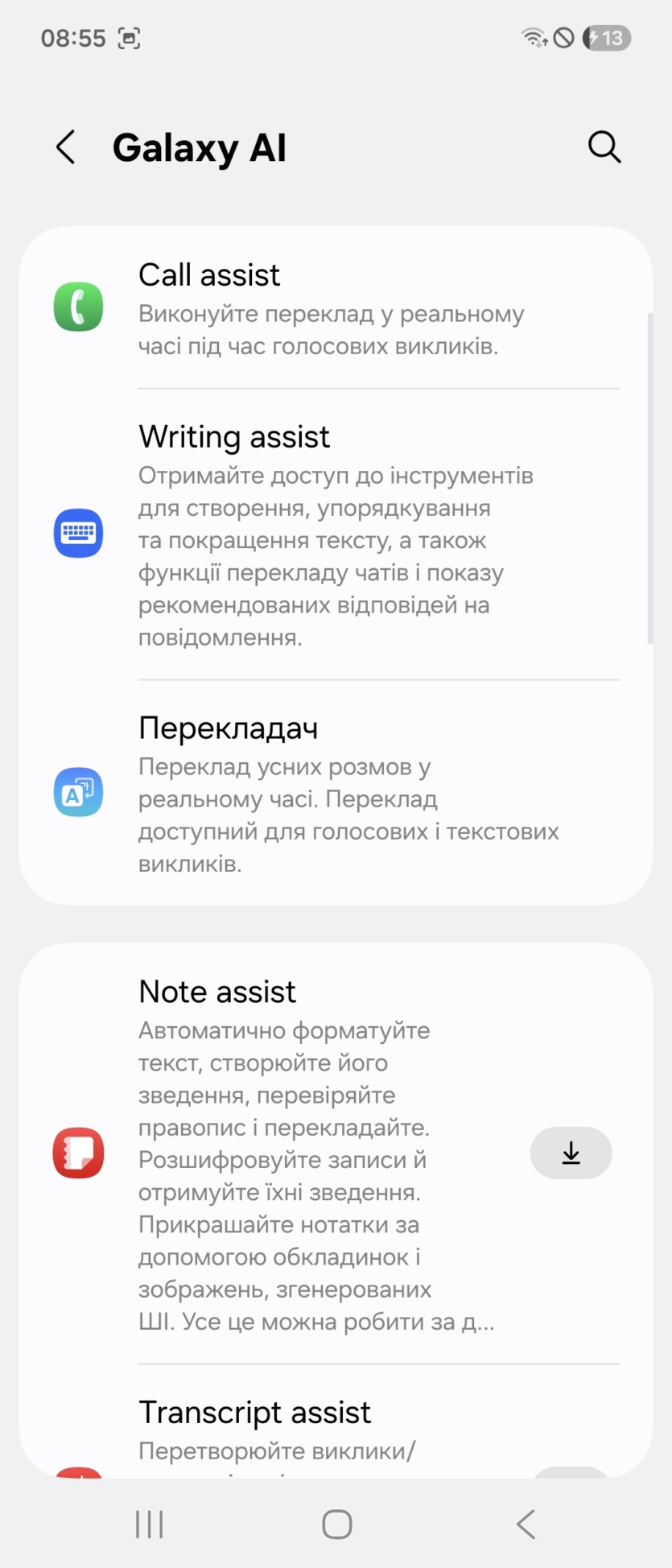The width and height of the screenshot is (672, 1568).
Task: Open Note assist details
Action: [306, 1153]
